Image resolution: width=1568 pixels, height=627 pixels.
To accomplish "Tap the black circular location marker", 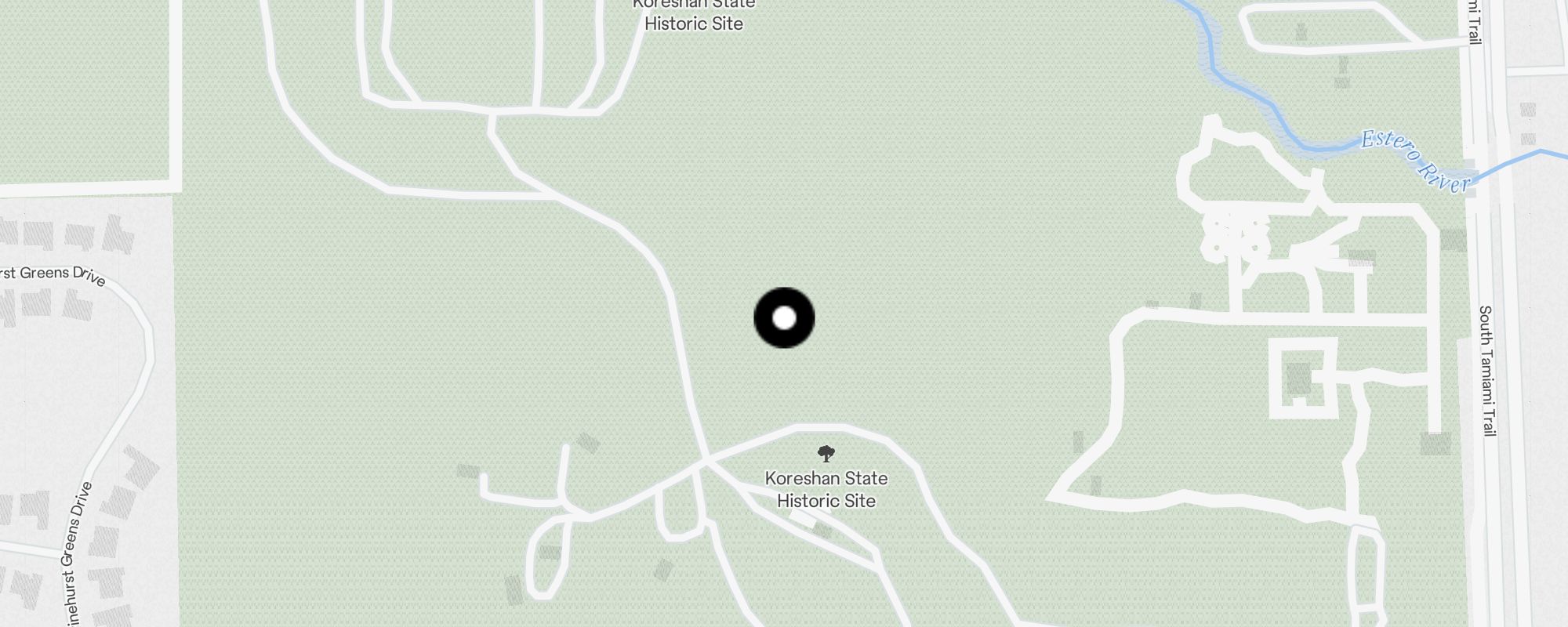I will tap(784, 318).
